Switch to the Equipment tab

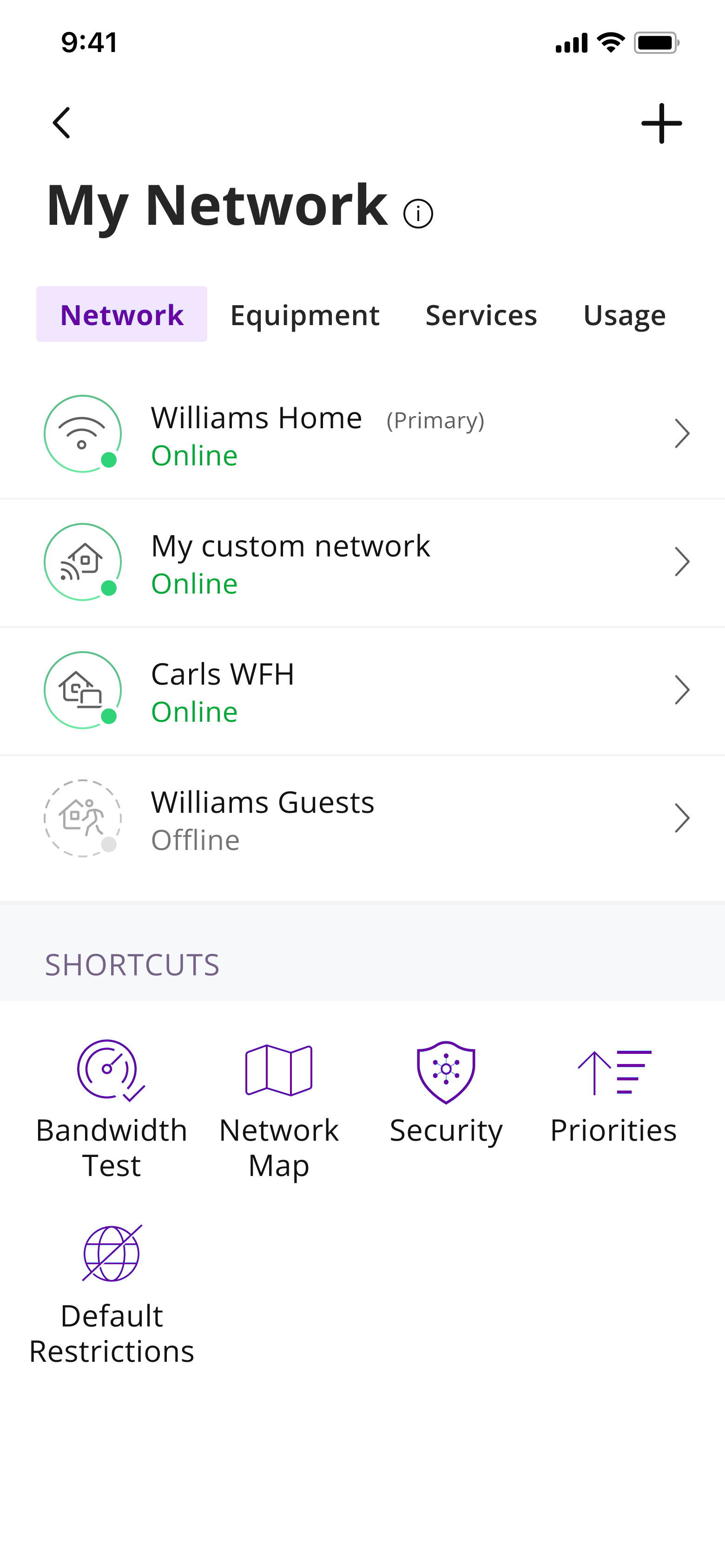304,315
